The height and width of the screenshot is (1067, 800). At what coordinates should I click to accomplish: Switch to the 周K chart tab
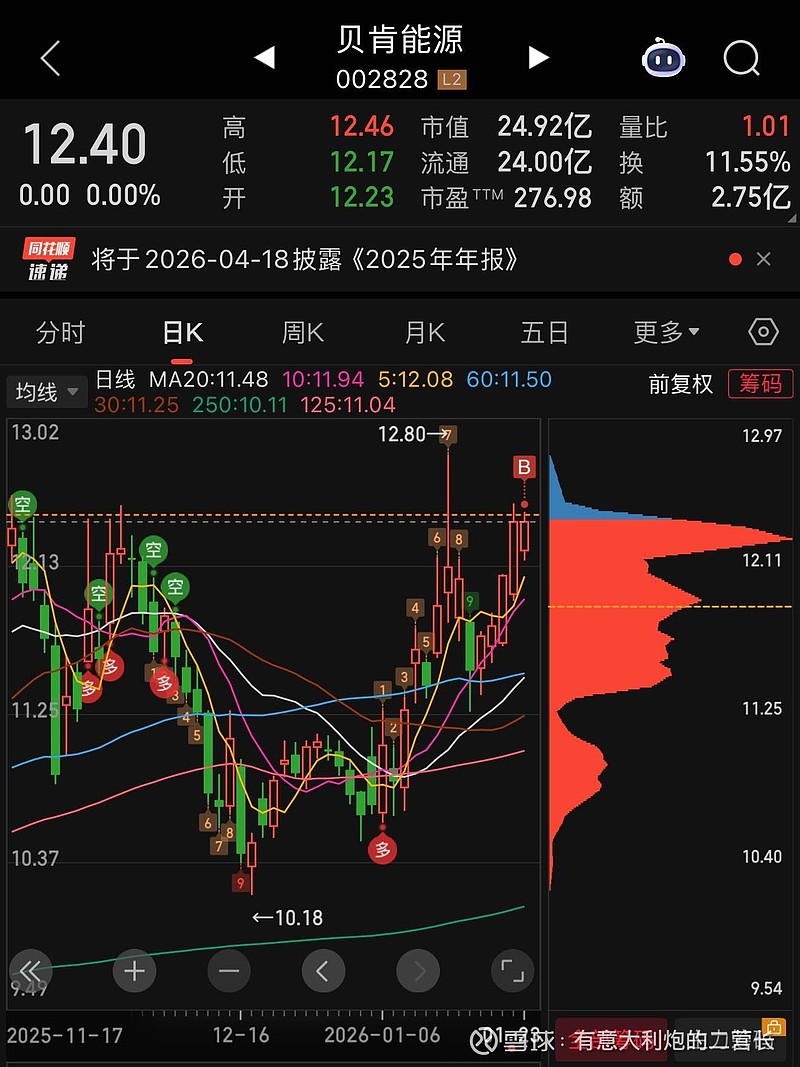[x=303, y=333]
